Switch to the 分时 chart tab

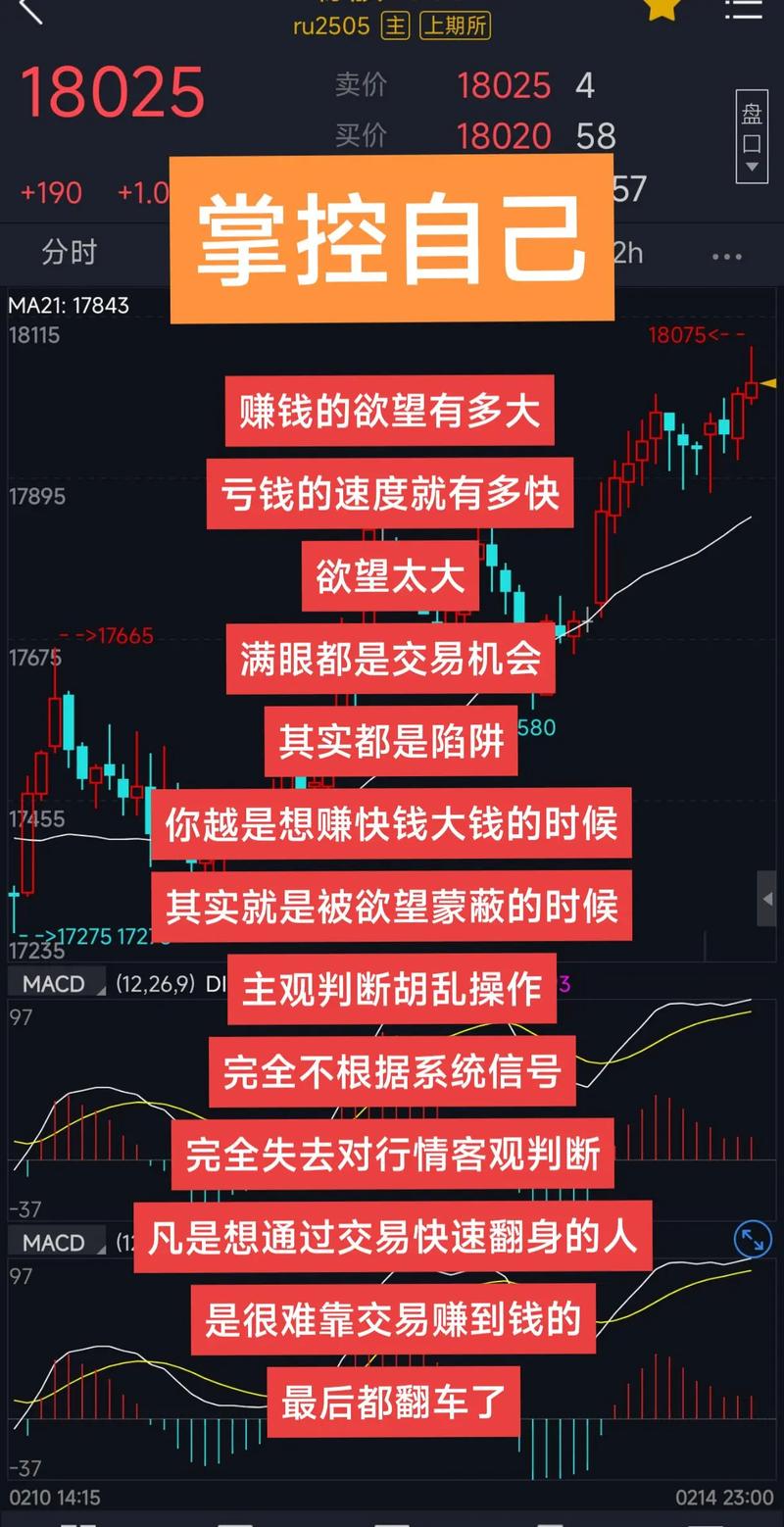(69, 253)
